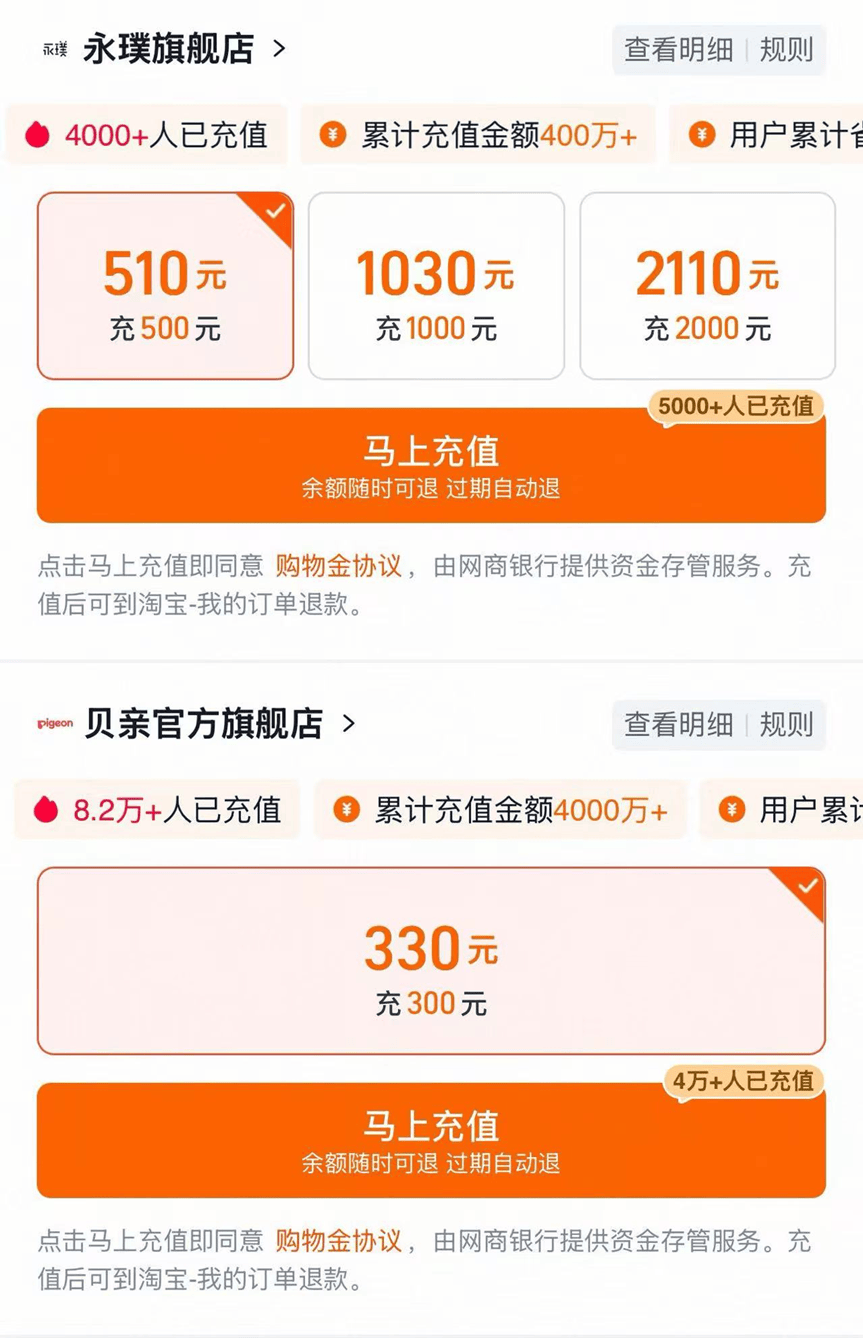This screenshot has width=863, height=1338.
Task: Tap 马上充值 for 永璞旗舰店
Action: click(431, 465)
